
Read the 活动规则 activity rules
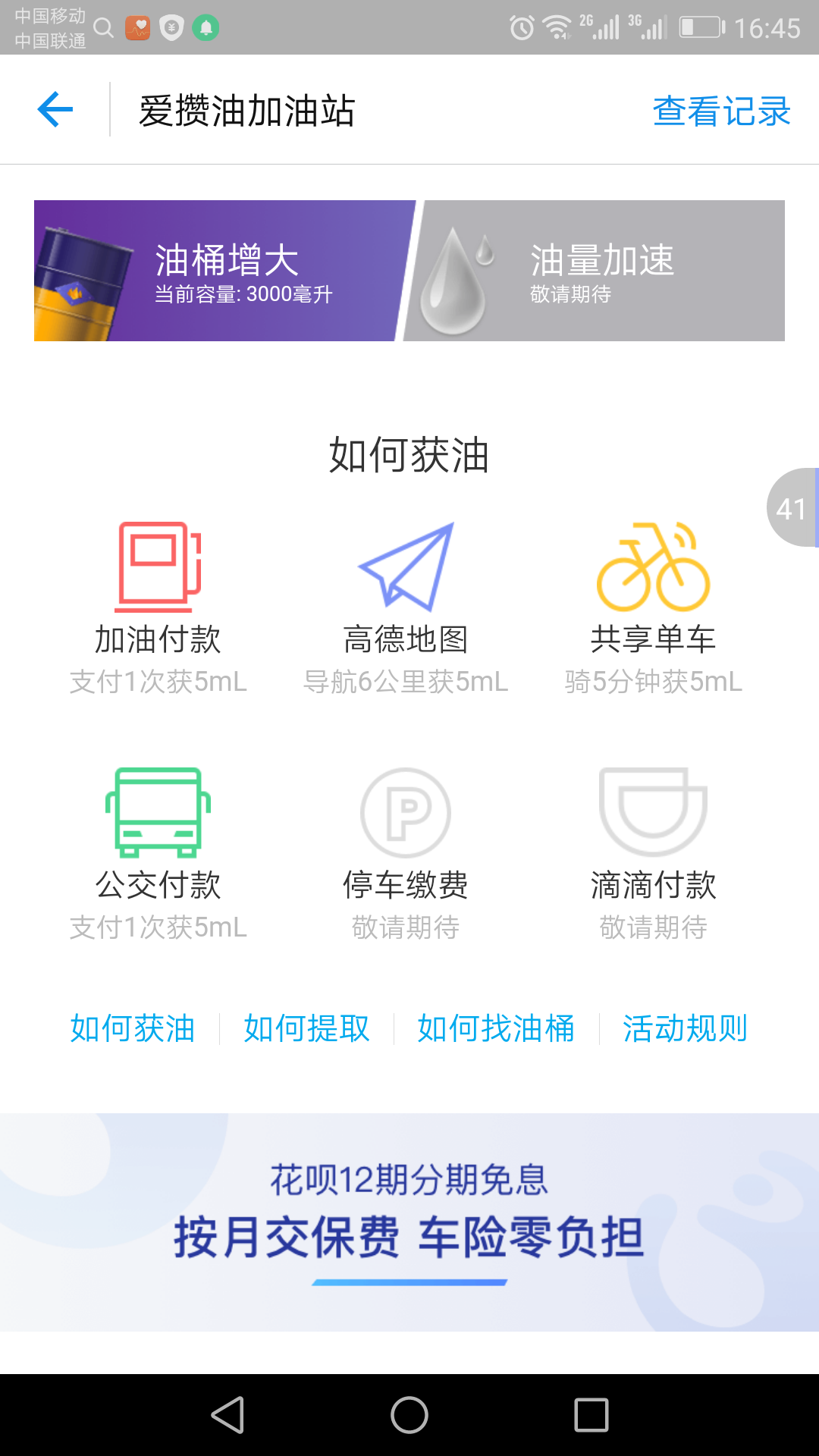(685, 1029)
